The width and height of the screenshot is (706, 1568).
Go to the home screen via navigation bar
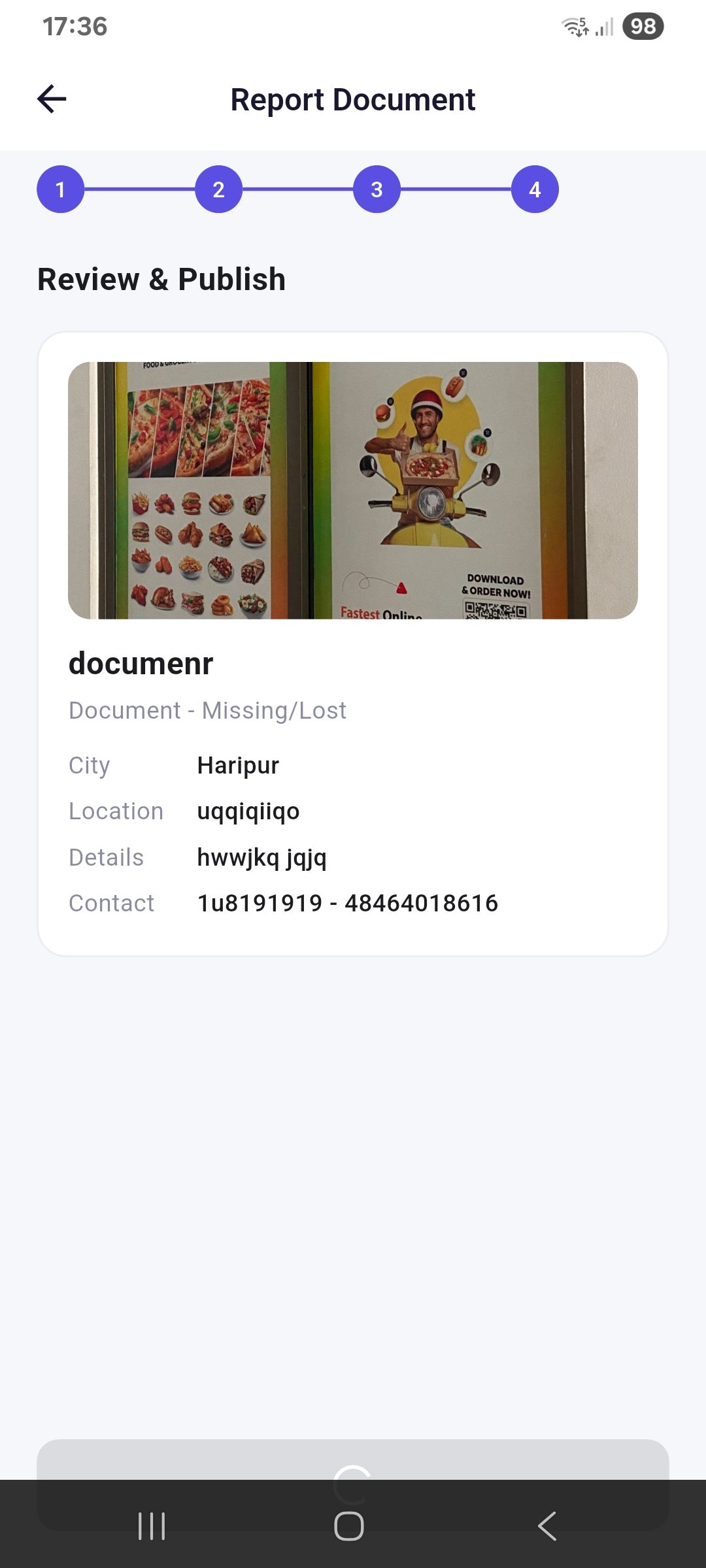tap(349, 1526)
